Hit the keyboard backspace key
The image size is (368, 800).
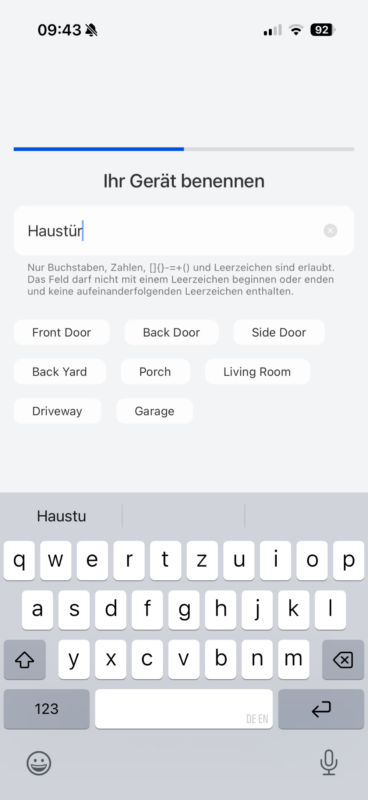click(343, 660)
